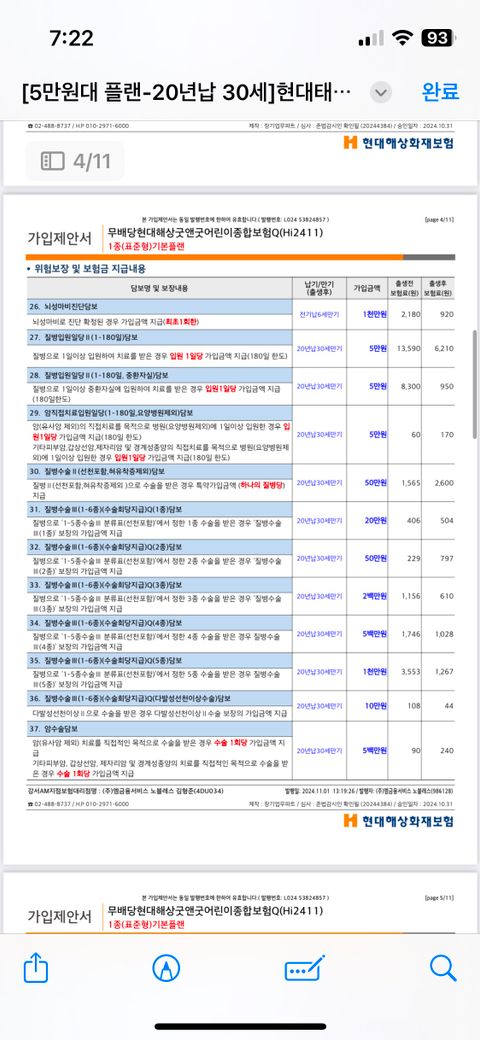Expand the document title dropdown chevron
Screen dimensions: 480x1040
click(x=381, y=92)
